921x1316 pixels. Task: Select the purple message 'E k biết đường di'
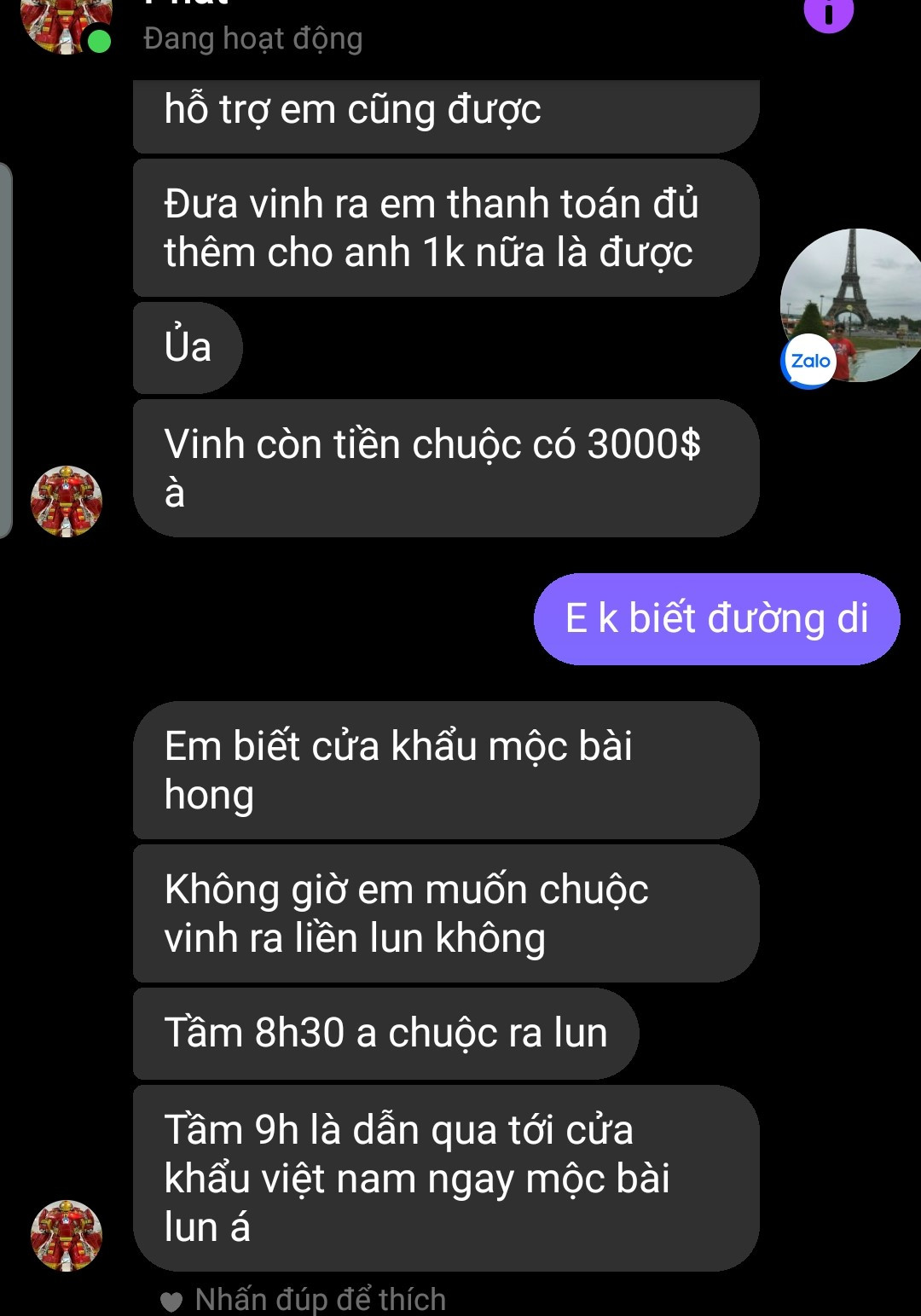[x=715, y=620]
